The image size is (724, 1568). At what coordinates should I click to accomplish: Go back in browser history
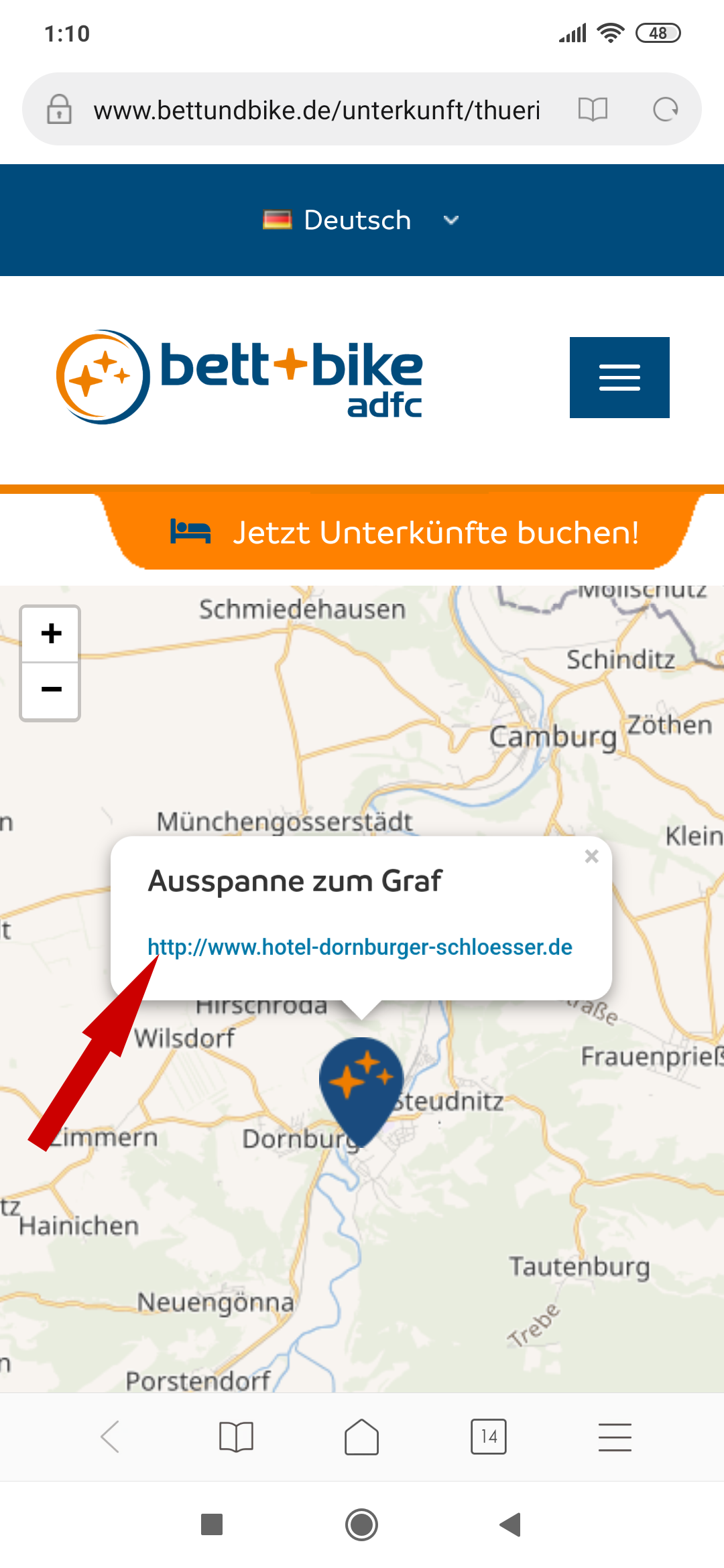(x=110, y=1437)
